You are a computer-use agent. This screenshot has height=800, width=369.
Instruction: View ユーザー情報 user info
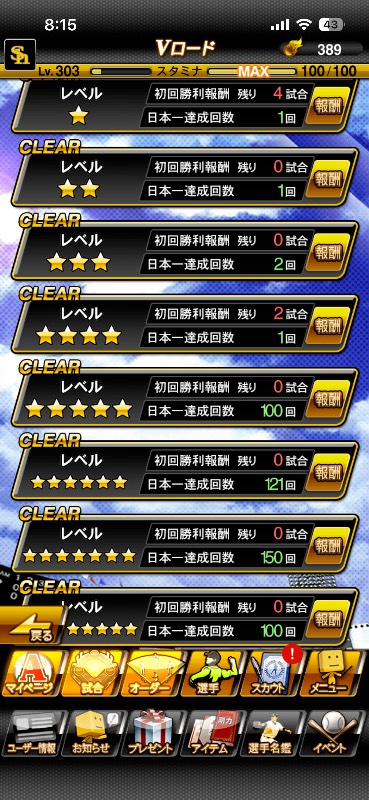pos(32,733)
